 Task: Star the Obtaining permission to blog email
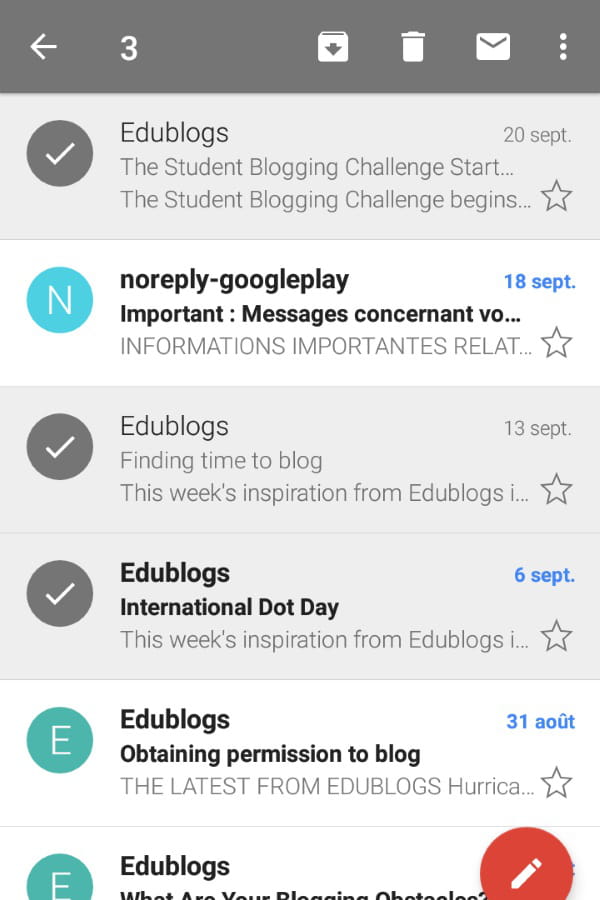point(556,783)
